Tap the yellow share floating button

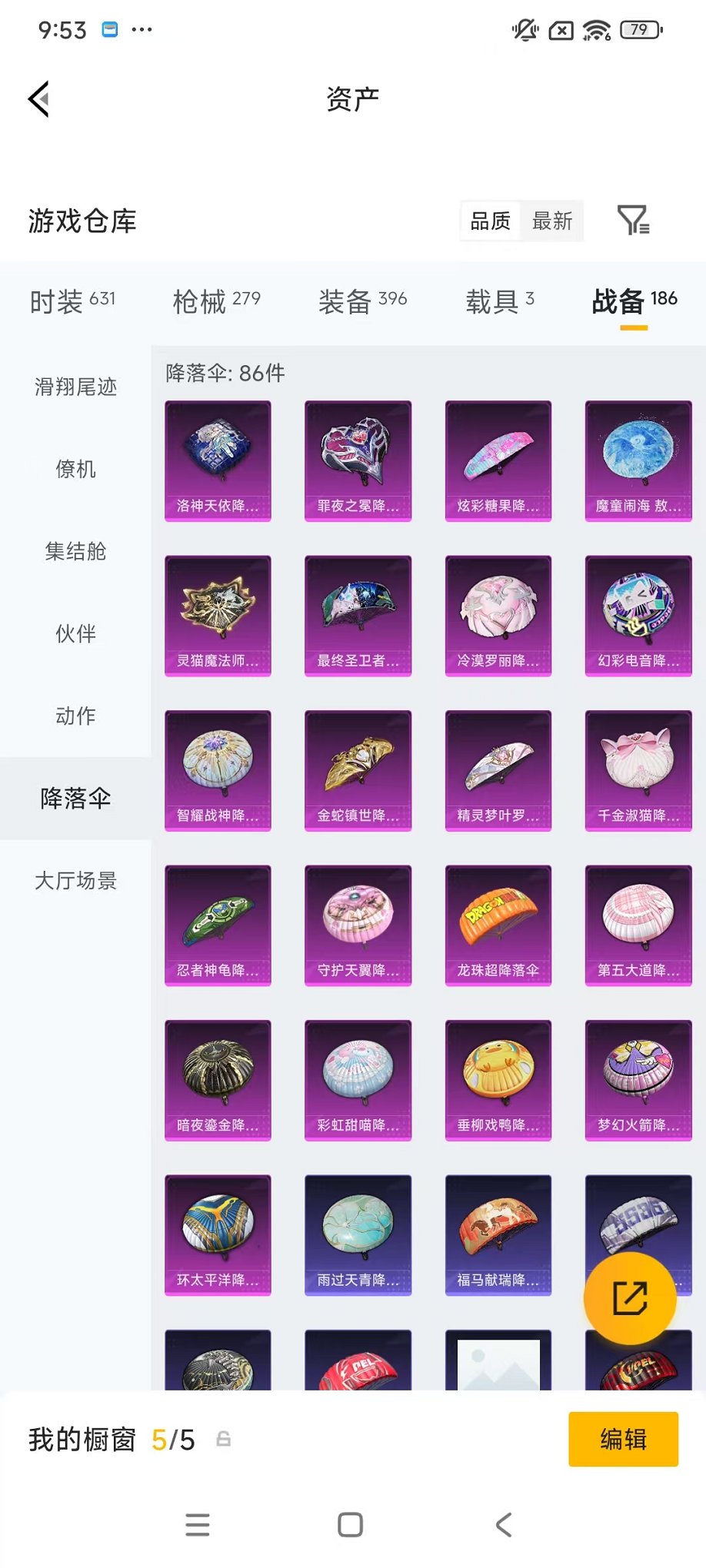(631, 1297)
